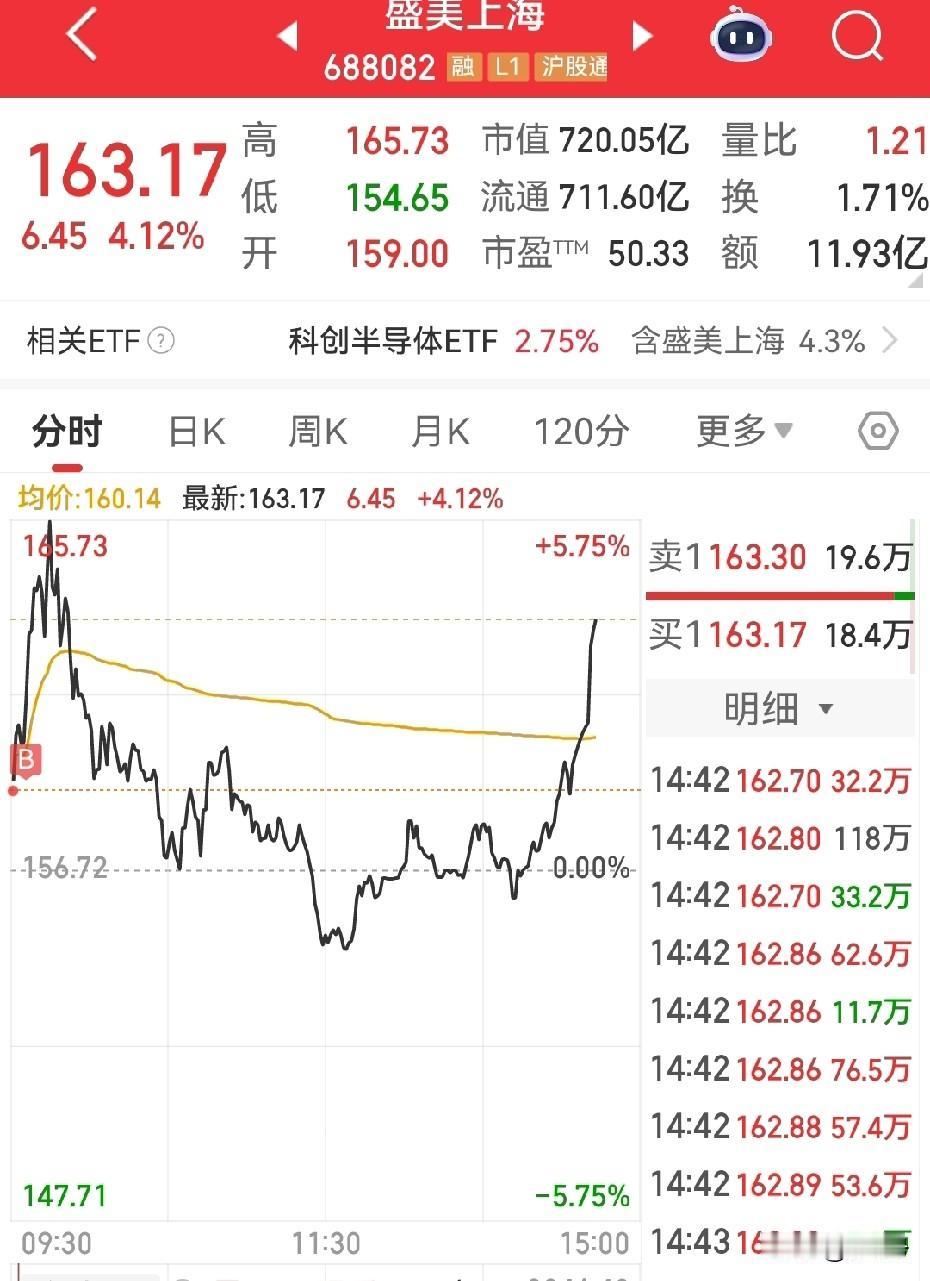Viewport: 930px width, 1281px height.
Task: Switch to previous stock with left arrow
Action: 287,36
